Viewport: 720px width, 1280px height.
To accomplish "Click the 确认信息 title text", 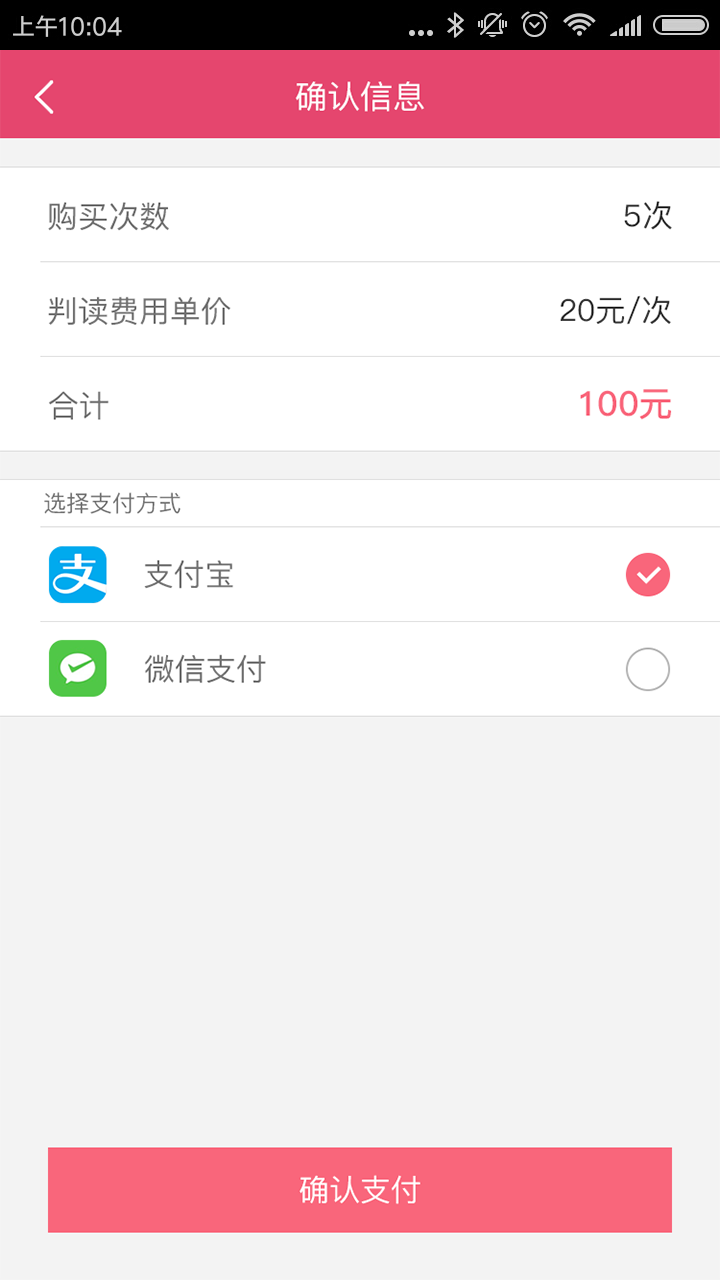I will [360, 95].
